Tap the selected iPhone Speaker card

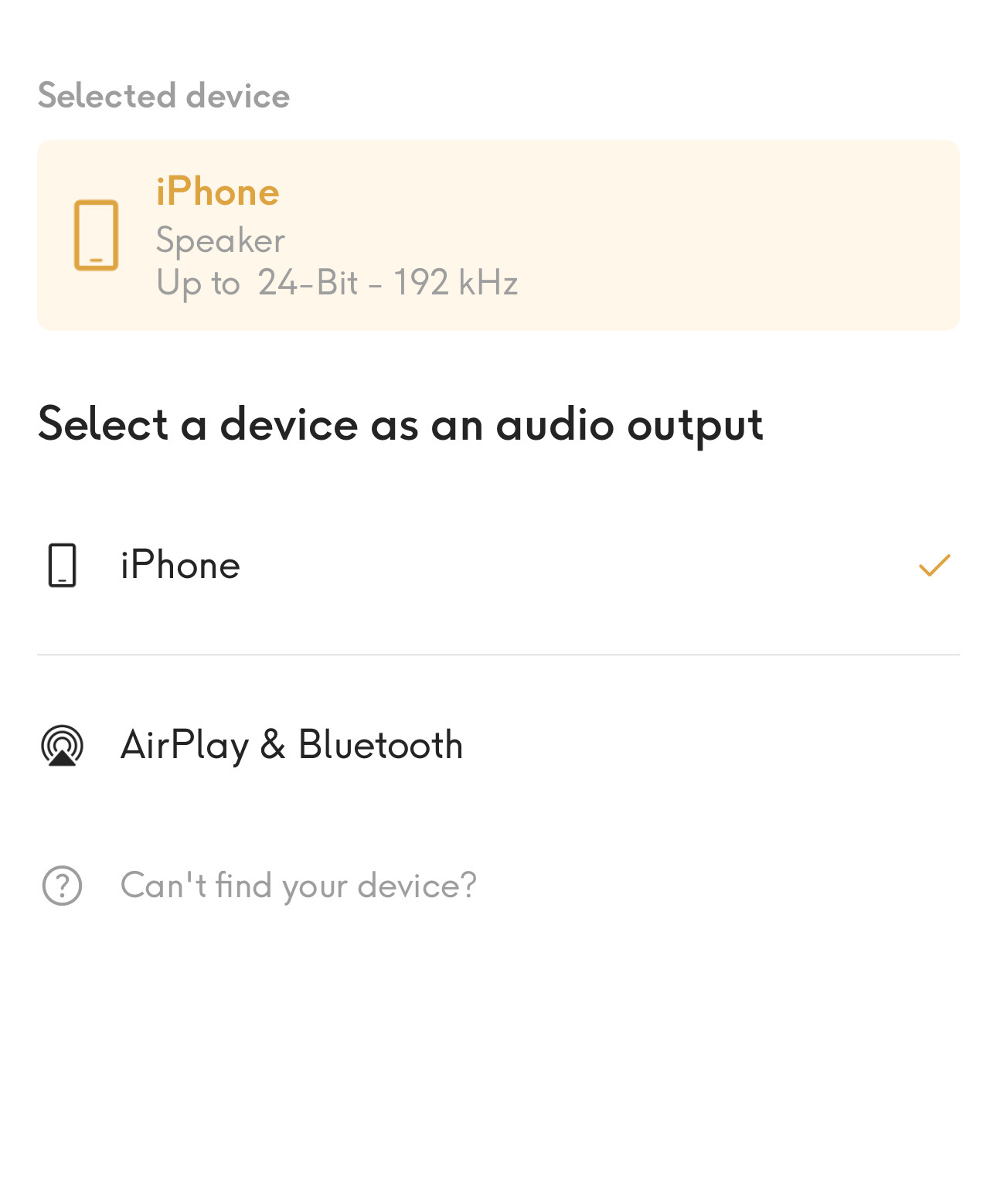click(x=498, y=235)
